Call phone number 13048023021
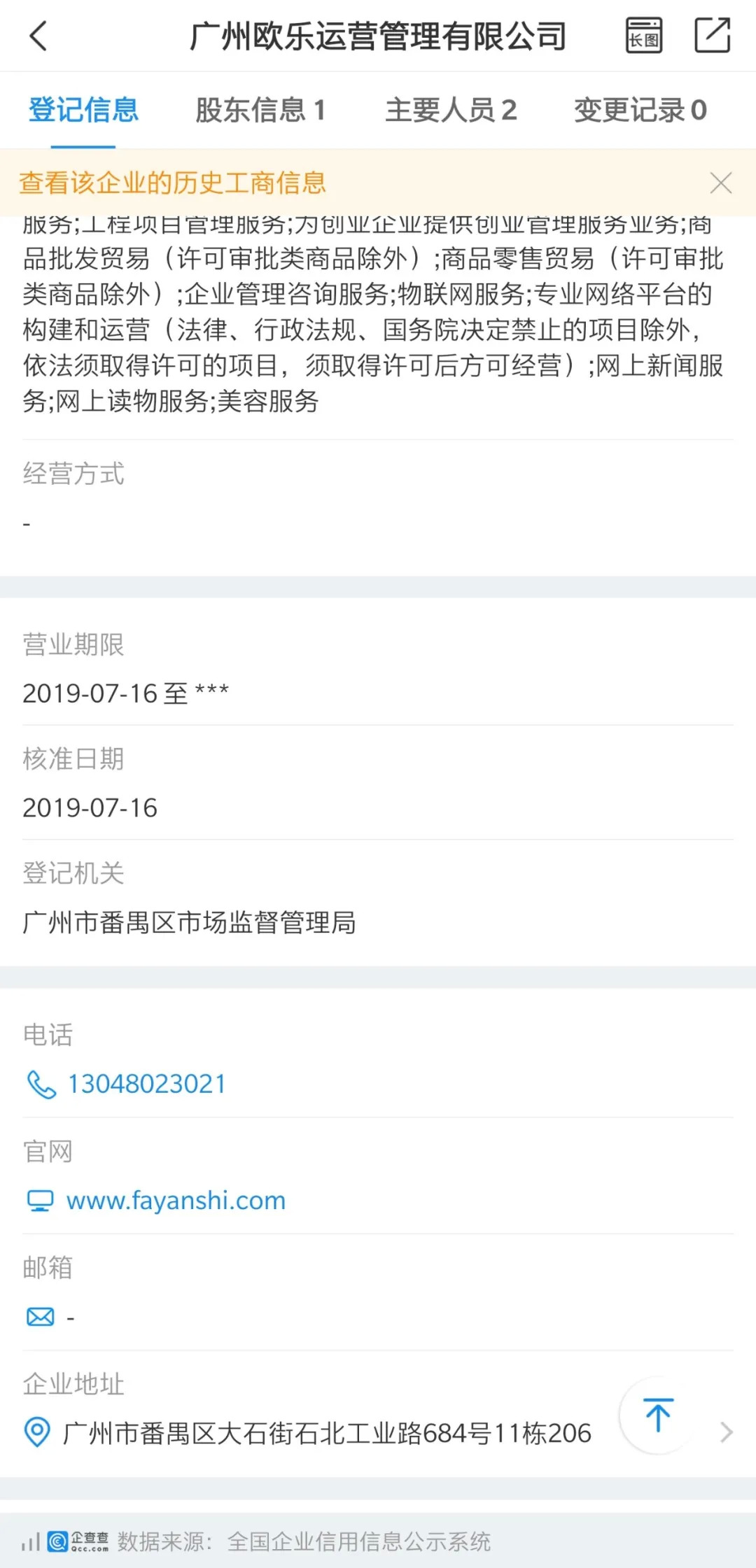Screen dimensions: 756x1568 [x=146, y=1084]
